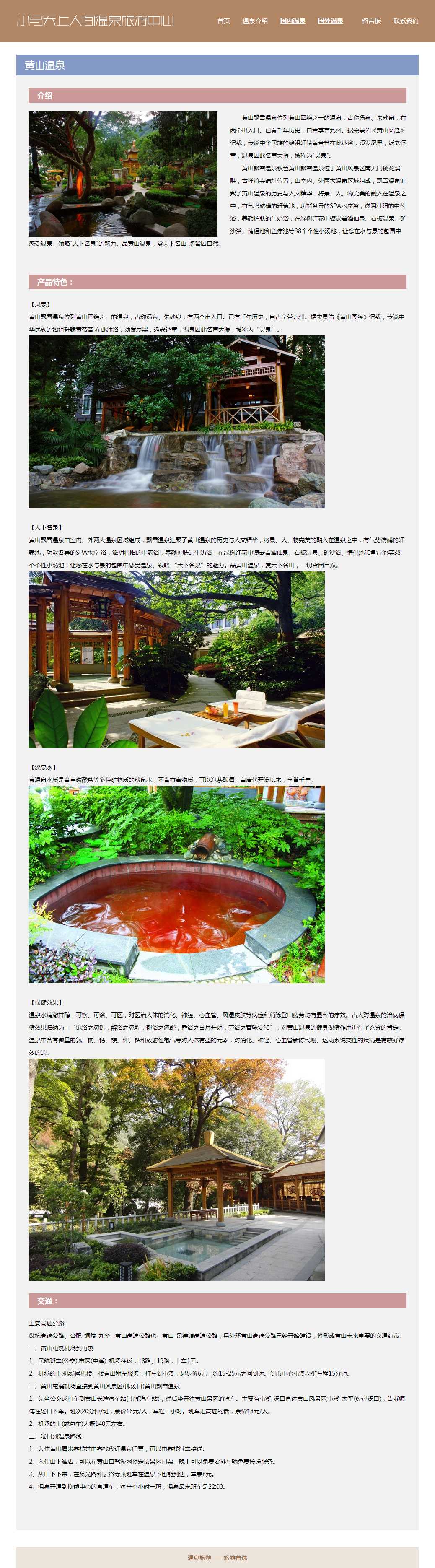Open the 温泉介绍 page
Viewport: 435px width, 1568px height.
[254, 21]
